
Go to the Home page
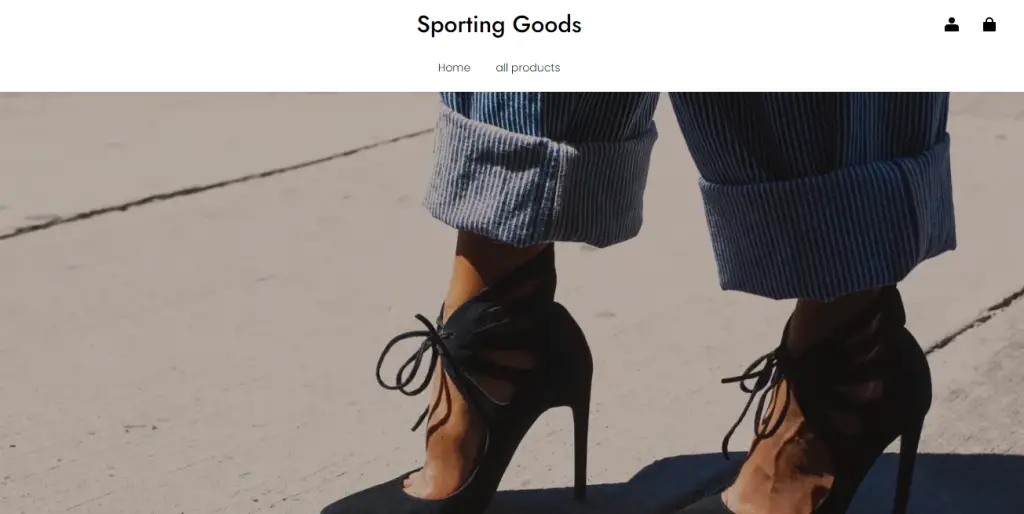pos(454,68)
